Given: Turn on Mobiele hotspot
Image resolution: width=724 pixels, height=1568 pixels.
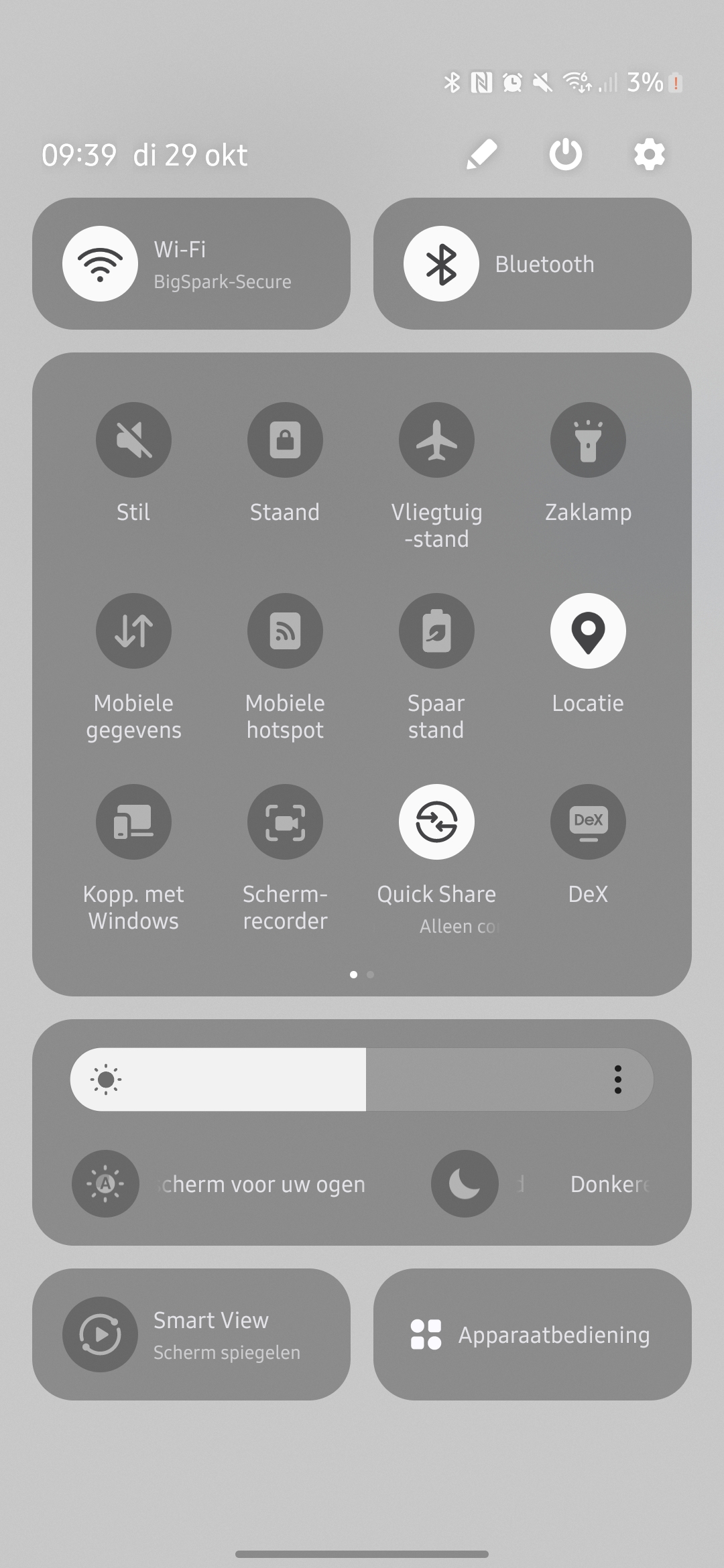Looking at the screenshot, I should click(x=285, y=631).
